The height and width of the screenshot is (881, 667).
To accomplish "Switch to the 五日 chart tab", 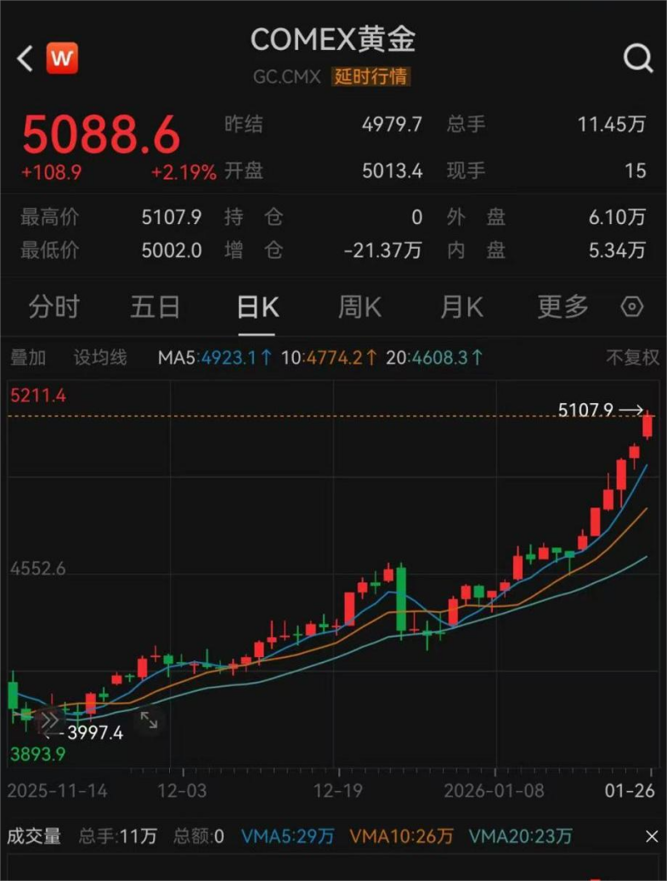I will tap(155, 307).
